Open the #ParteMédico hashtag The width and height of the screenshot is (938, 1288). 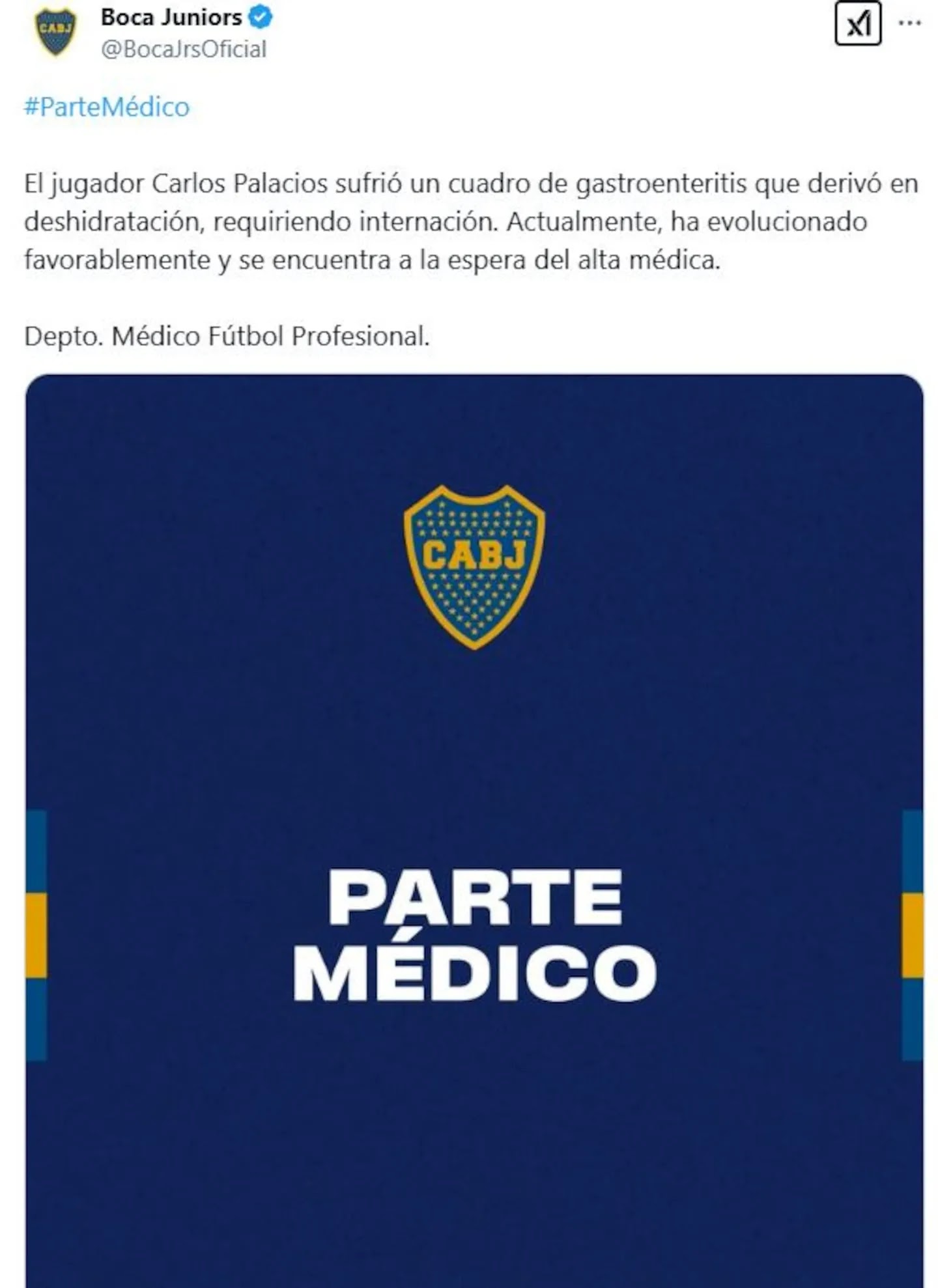pyautogui.click(x=107, y=107)
